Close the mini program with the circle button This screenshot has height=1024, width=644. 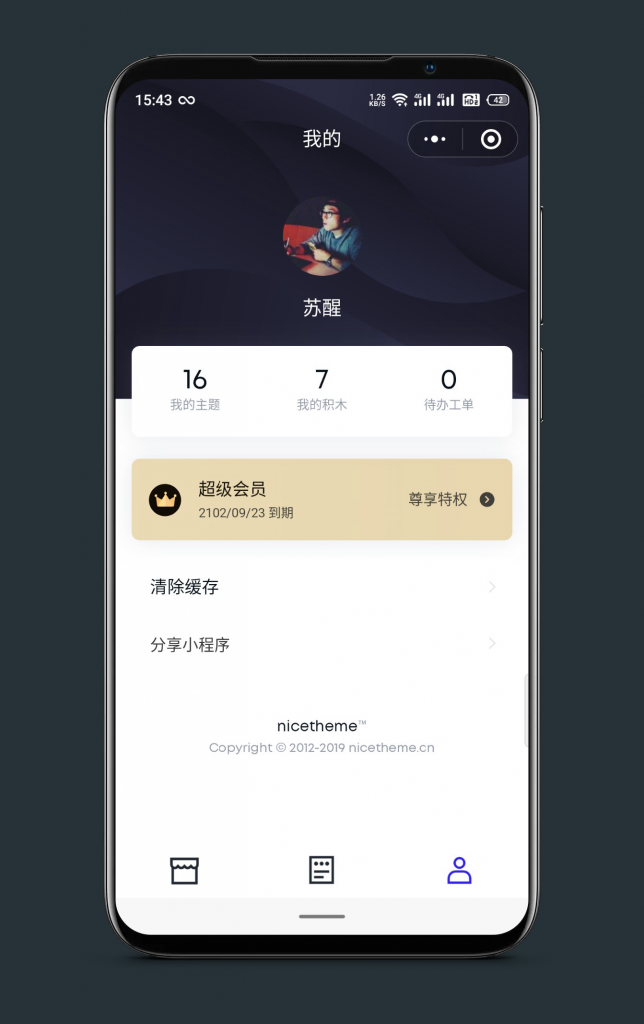[x=490, y=140]
